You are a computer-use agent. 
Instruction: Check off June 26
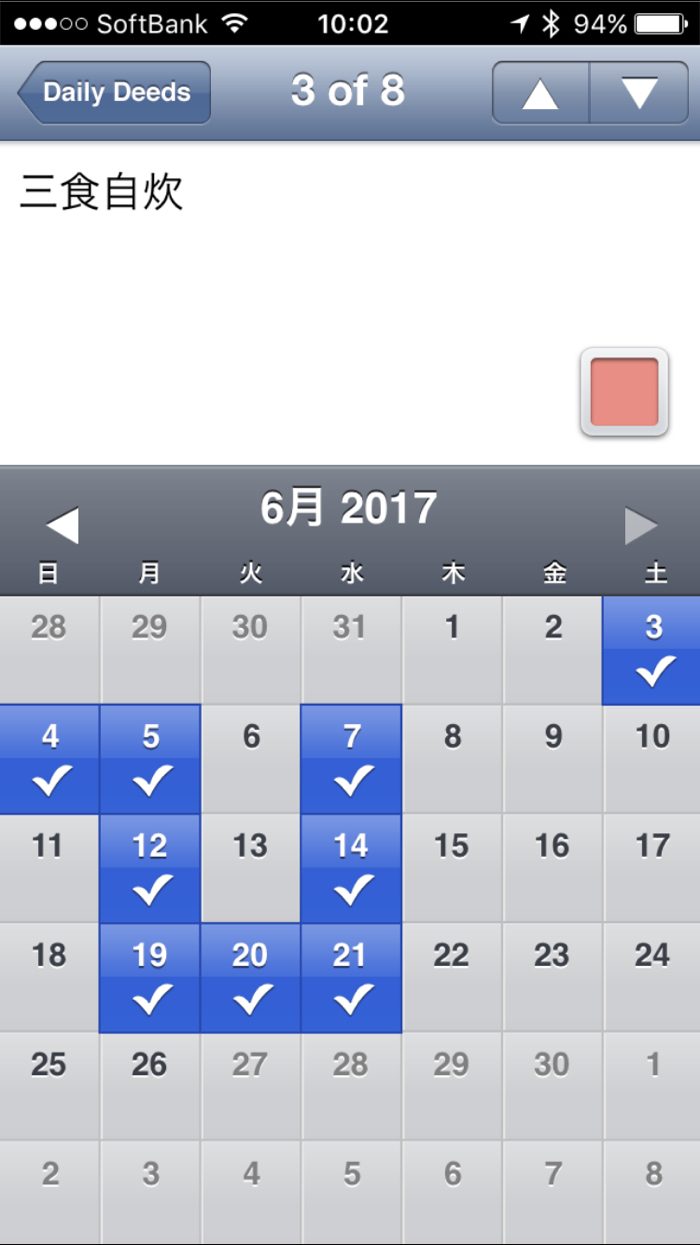pos(150,1085)
